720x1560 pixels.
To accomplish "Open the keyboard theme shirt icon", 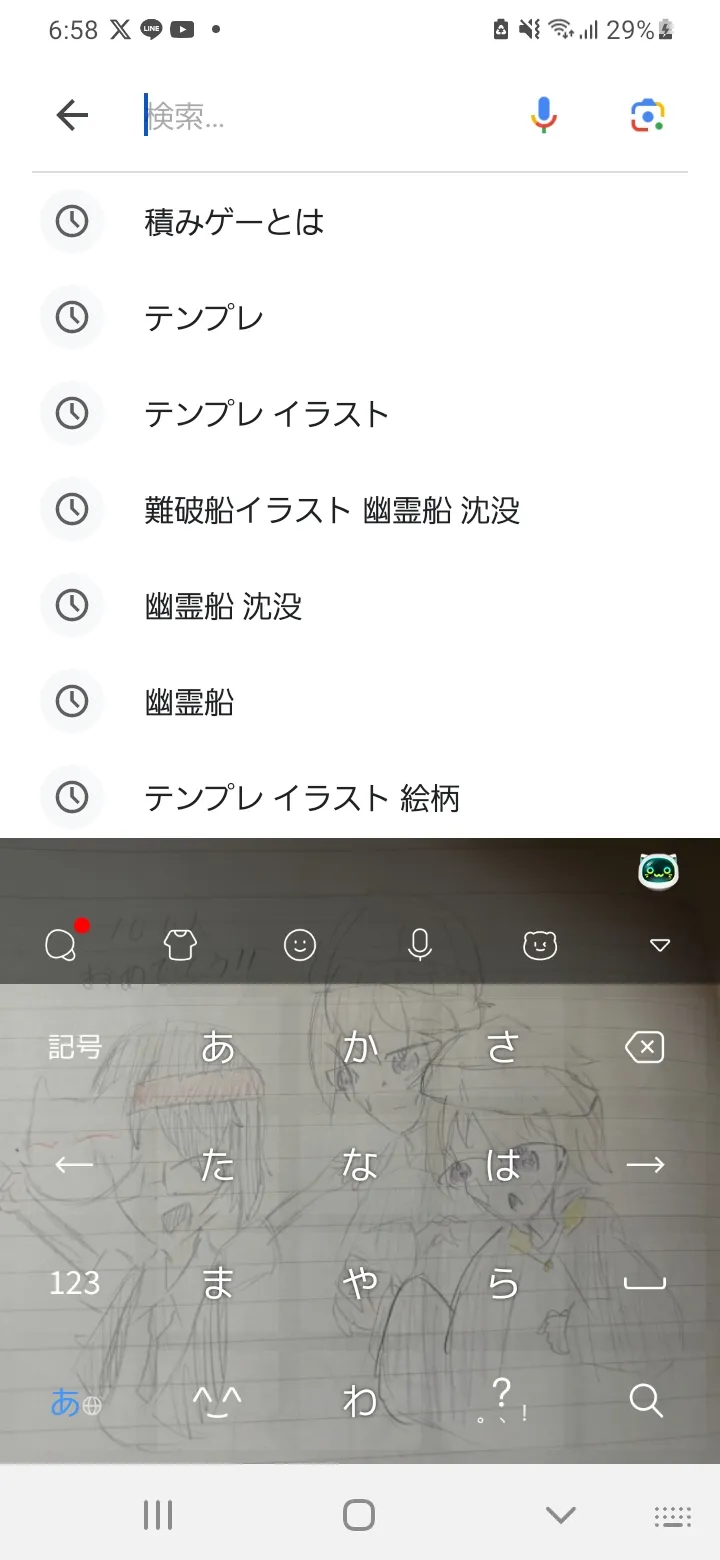I will [x=179, y=945].
